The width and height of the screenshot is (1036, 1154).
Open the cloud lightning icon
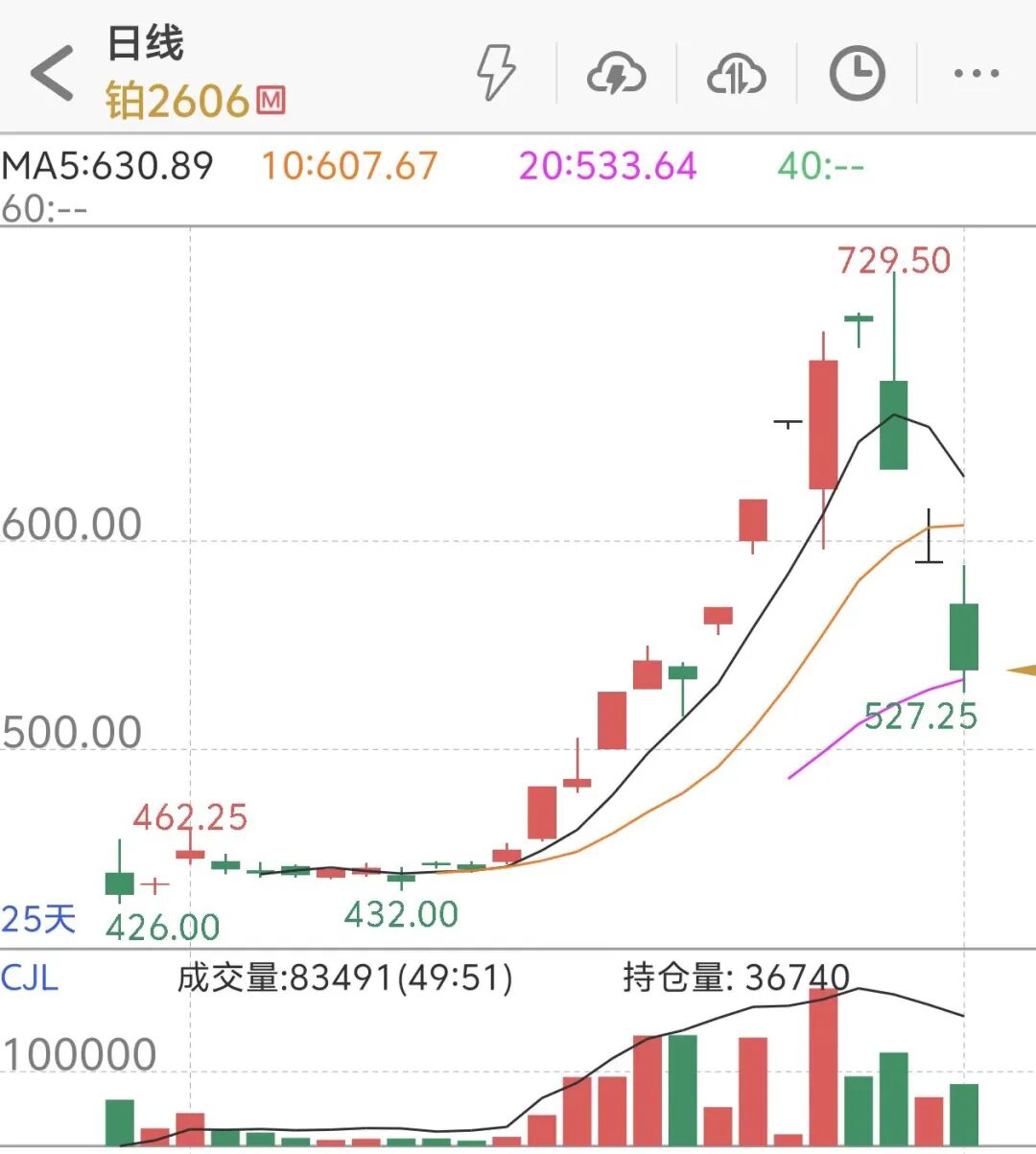(616, 74)
